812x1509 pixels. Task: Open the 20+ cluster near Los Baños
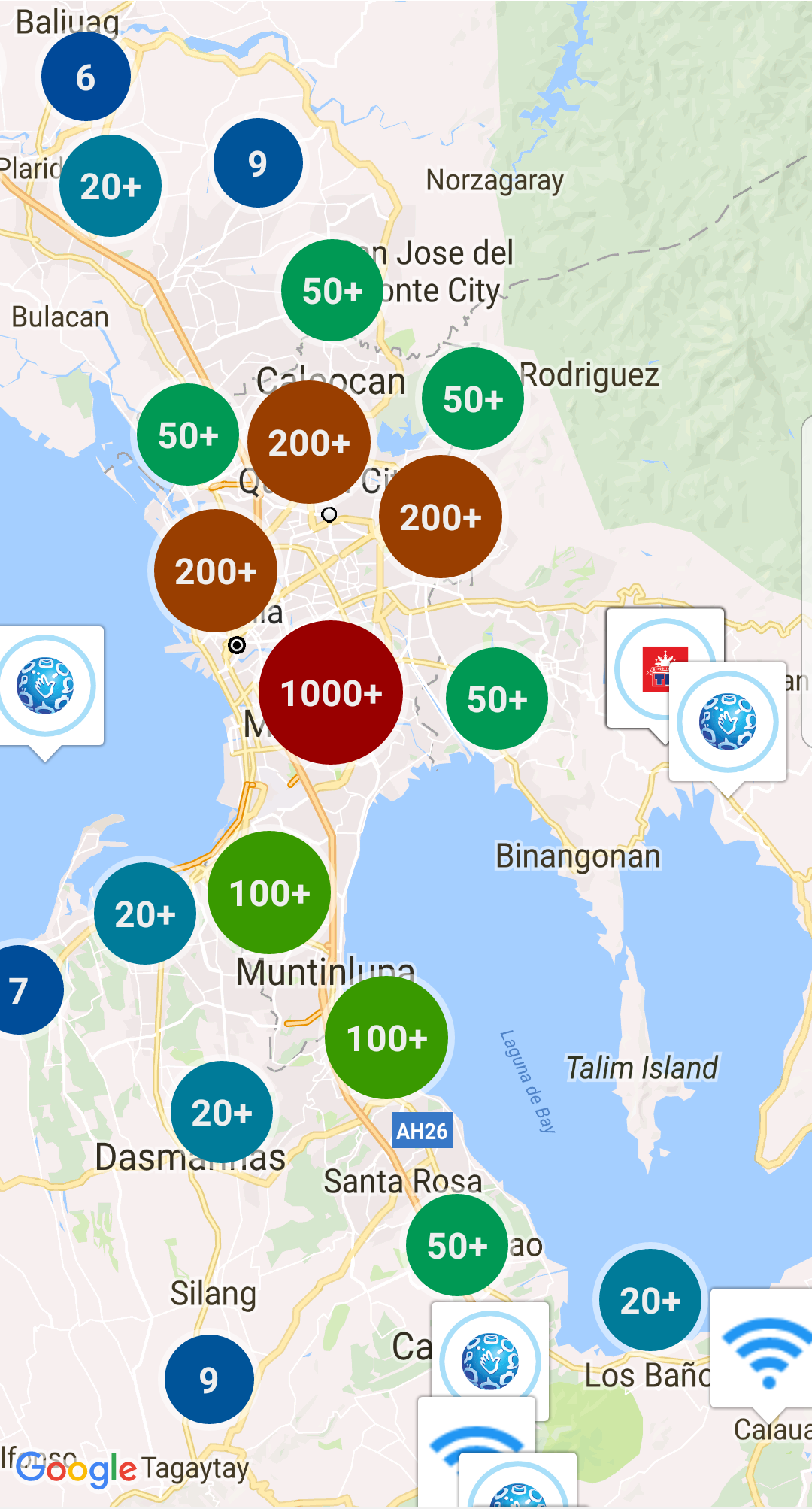650,1300
